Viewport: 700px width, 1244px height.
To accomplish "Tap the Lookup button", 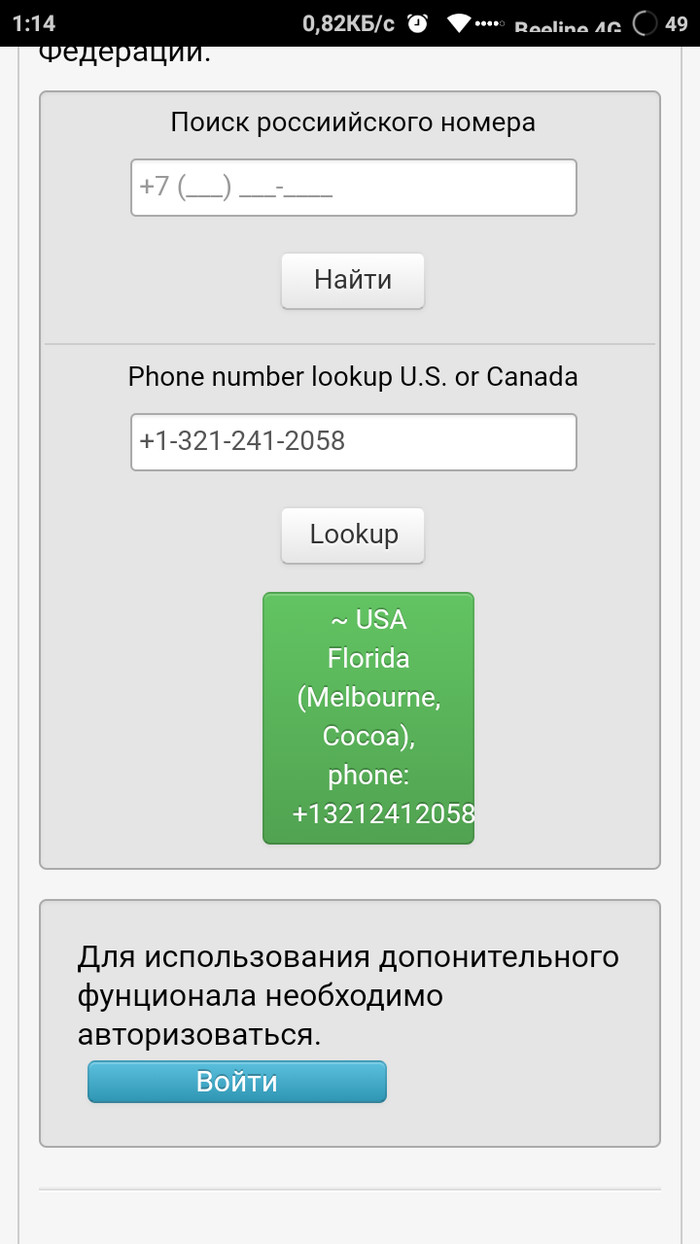I will 352,535.
